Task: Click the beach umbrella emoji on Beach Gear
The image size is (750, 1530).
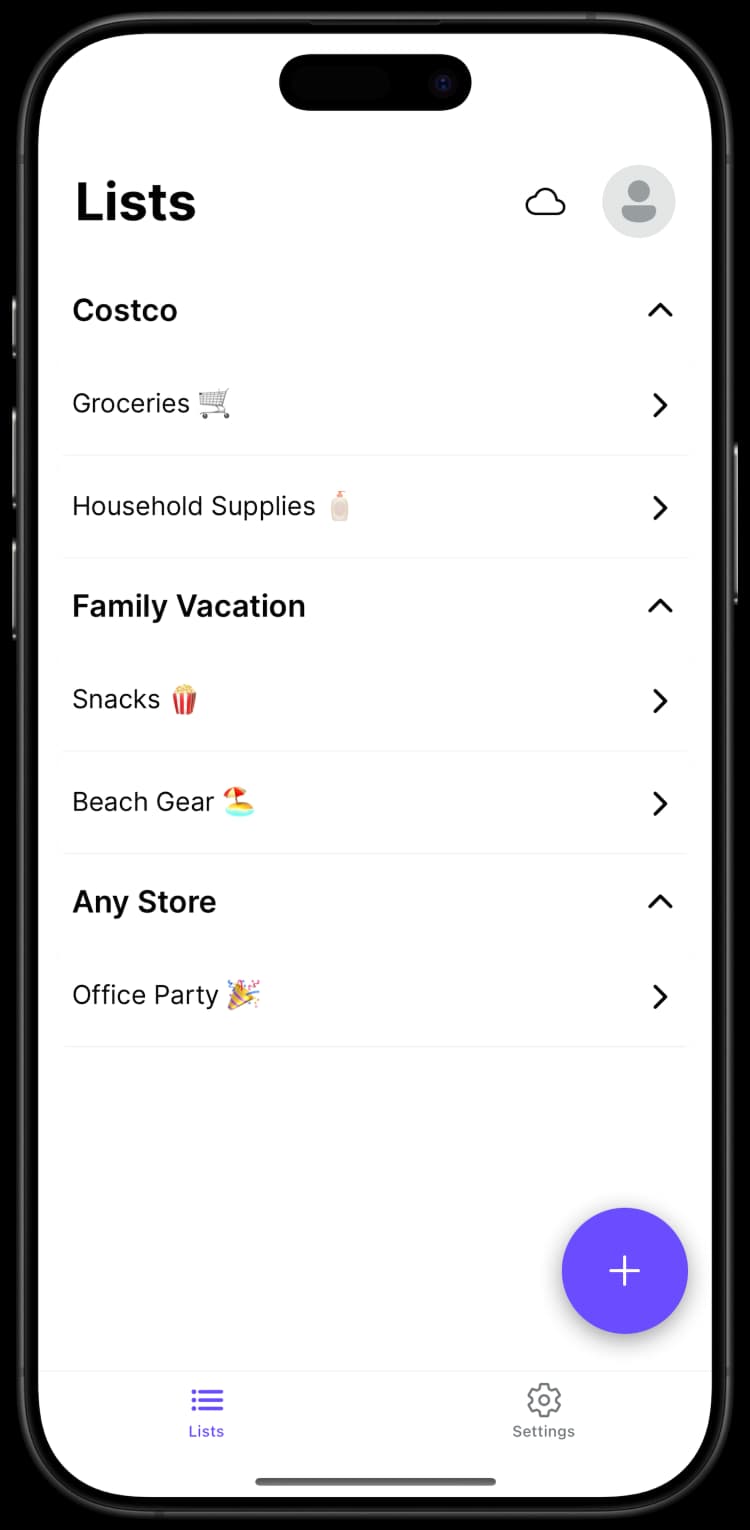Action: (x=240, y=802)
